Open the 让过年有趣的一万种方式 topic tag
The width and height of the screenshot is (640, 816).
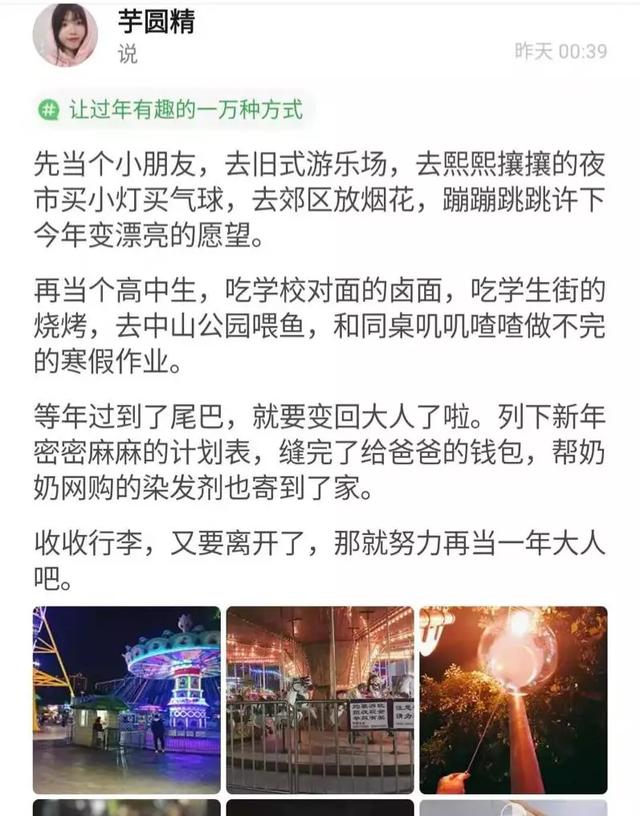click(x=174, y=109)
